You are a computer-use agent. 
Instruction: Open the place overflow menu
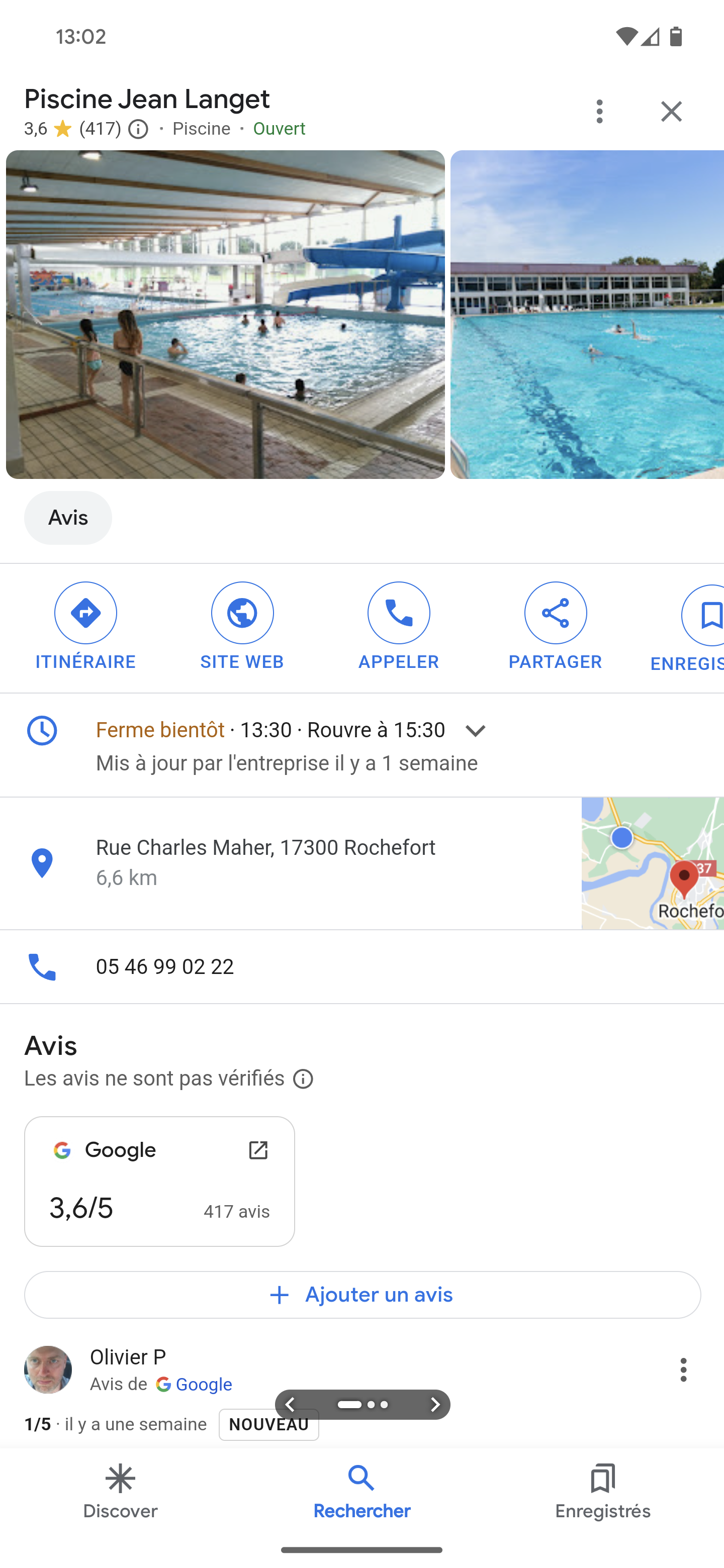pos(599,112)
